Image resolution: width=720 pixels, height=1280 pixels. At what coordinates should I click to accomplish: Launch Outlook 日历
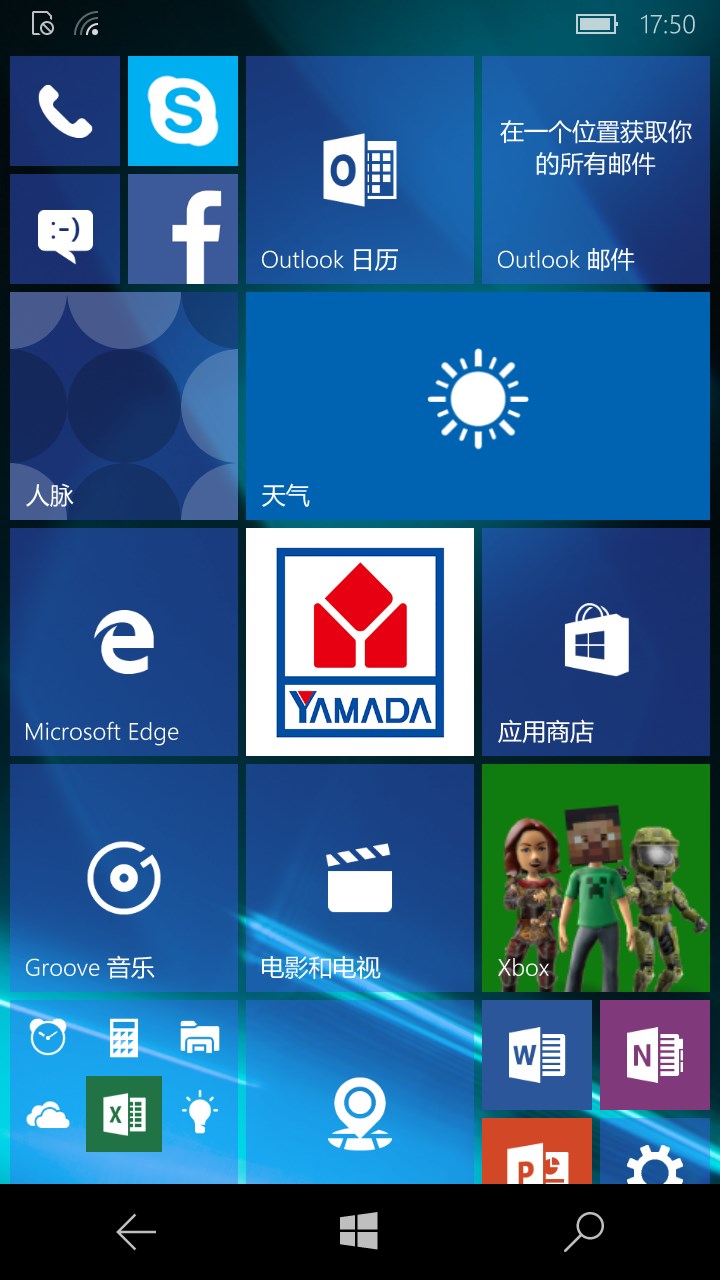click(360, 170)
